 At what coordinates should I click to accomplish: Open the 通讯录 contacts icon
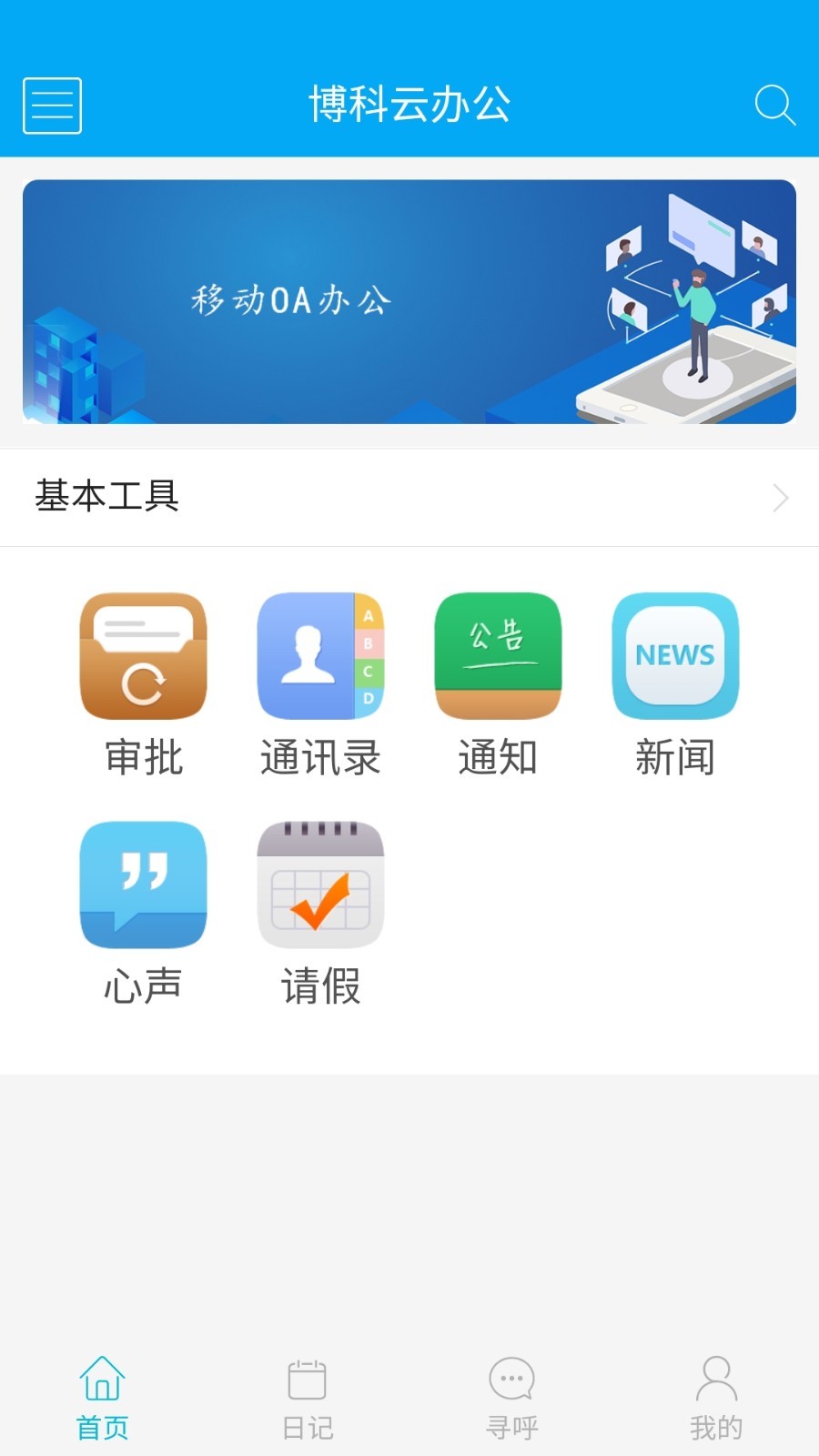[320, 654]
